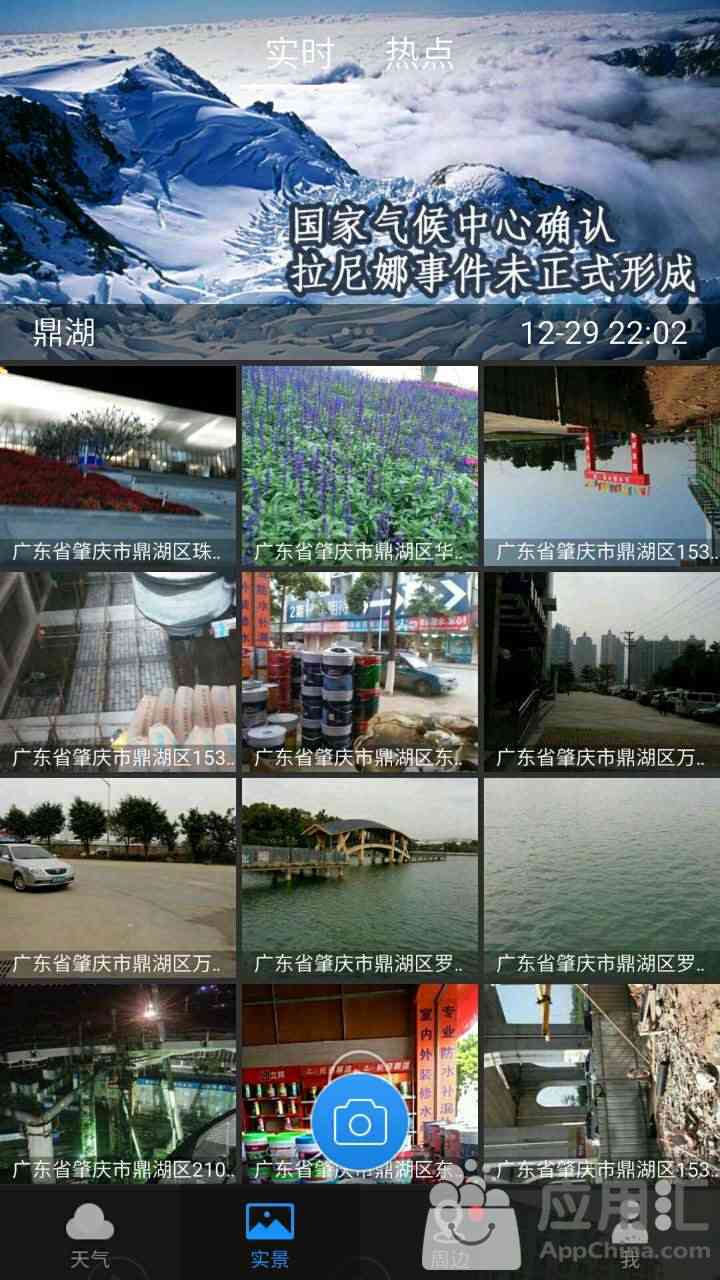
Task: Open the paint buckets street shop photo
Action: (360, 672)
